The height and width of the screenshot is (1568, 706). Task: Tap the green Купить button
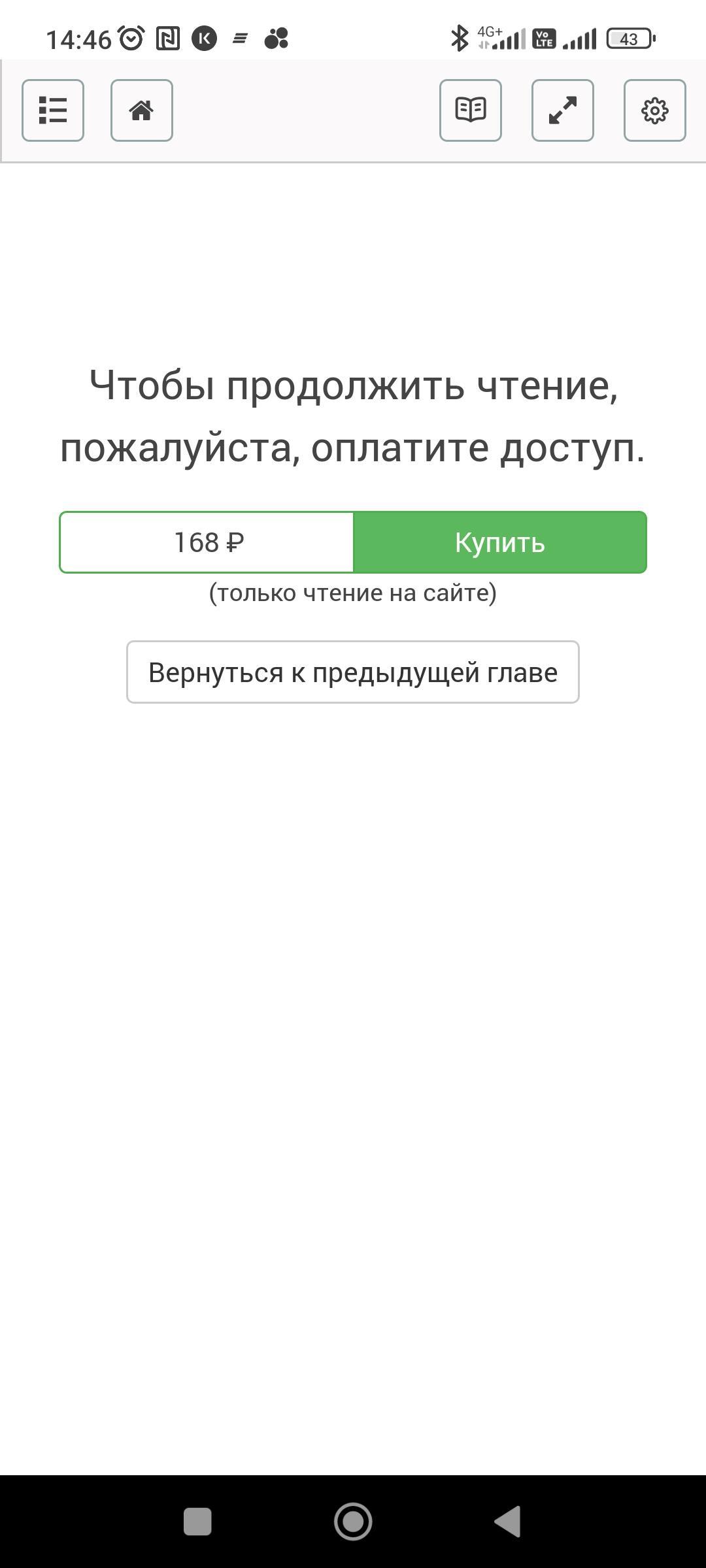[x=500, y=542]
